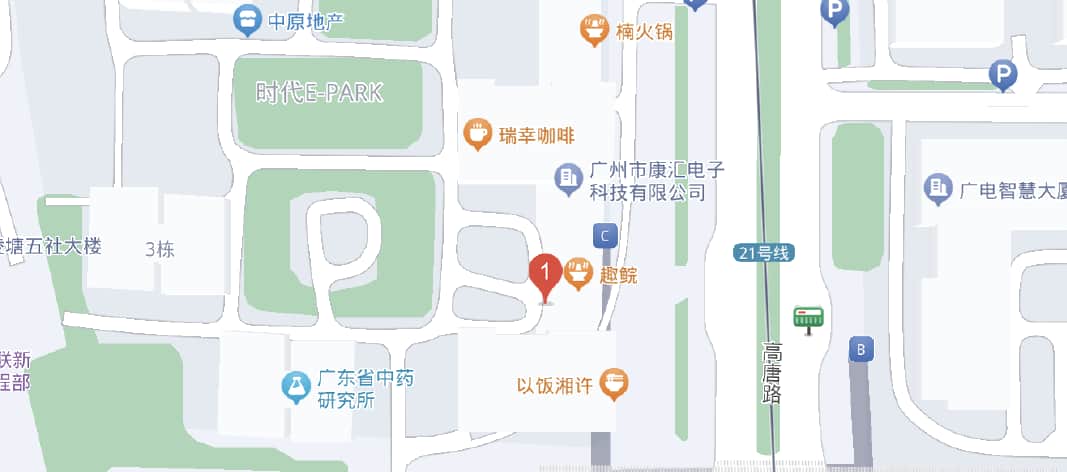The image size is (1067, 472).
Task: Tap the subway exit B marker
Action: point(860,349)
